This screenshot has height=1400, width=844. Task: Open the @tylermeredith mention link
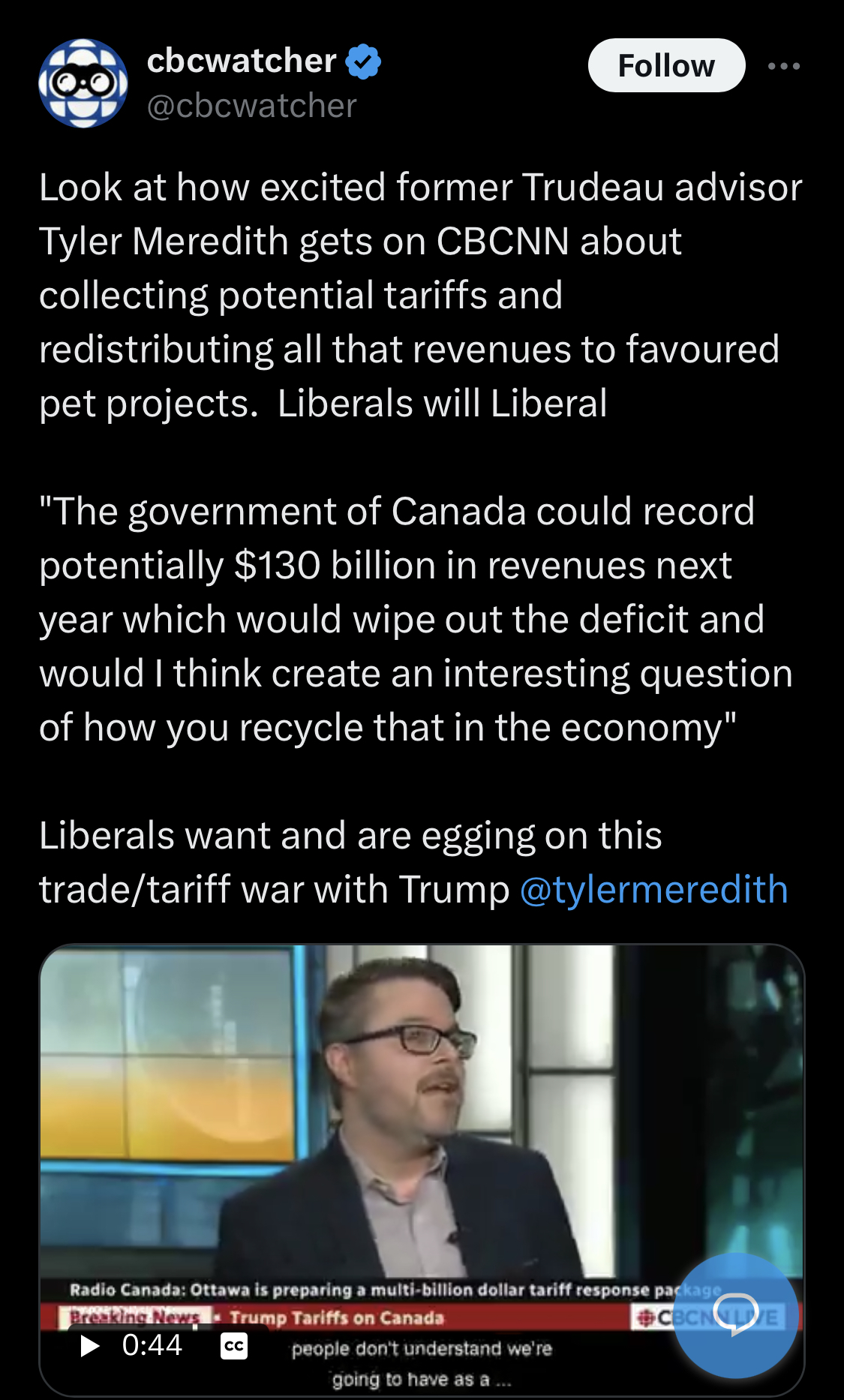click(x=653, y=890)
